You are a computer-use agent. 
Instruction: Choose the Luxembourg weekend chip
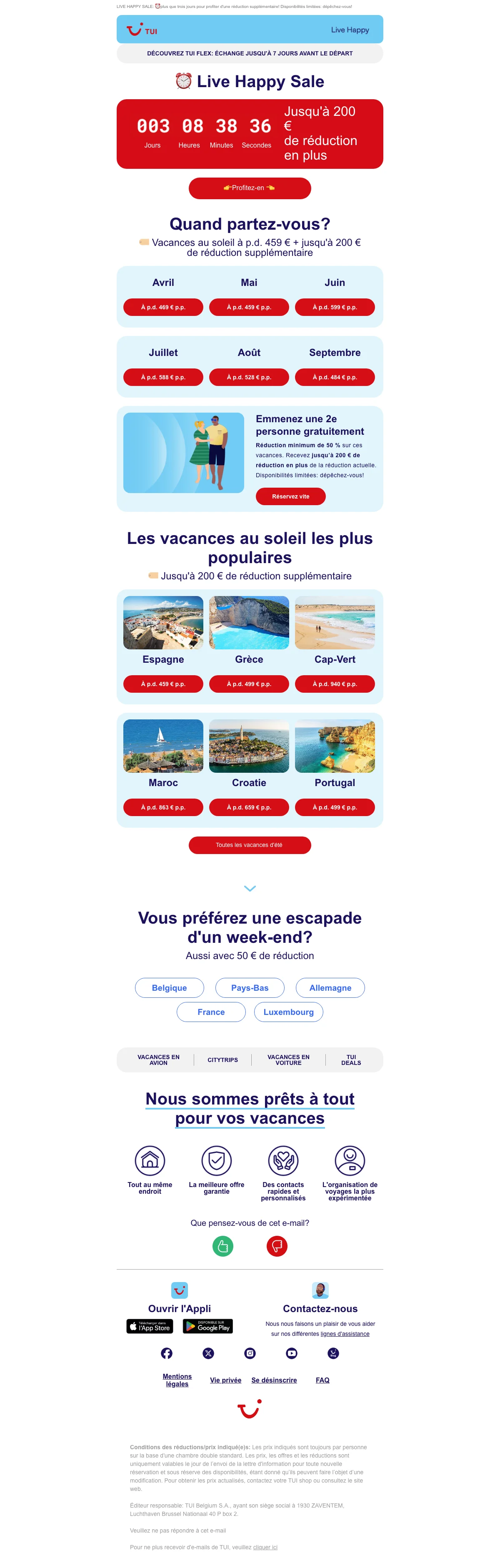(x=288, y=1012)
